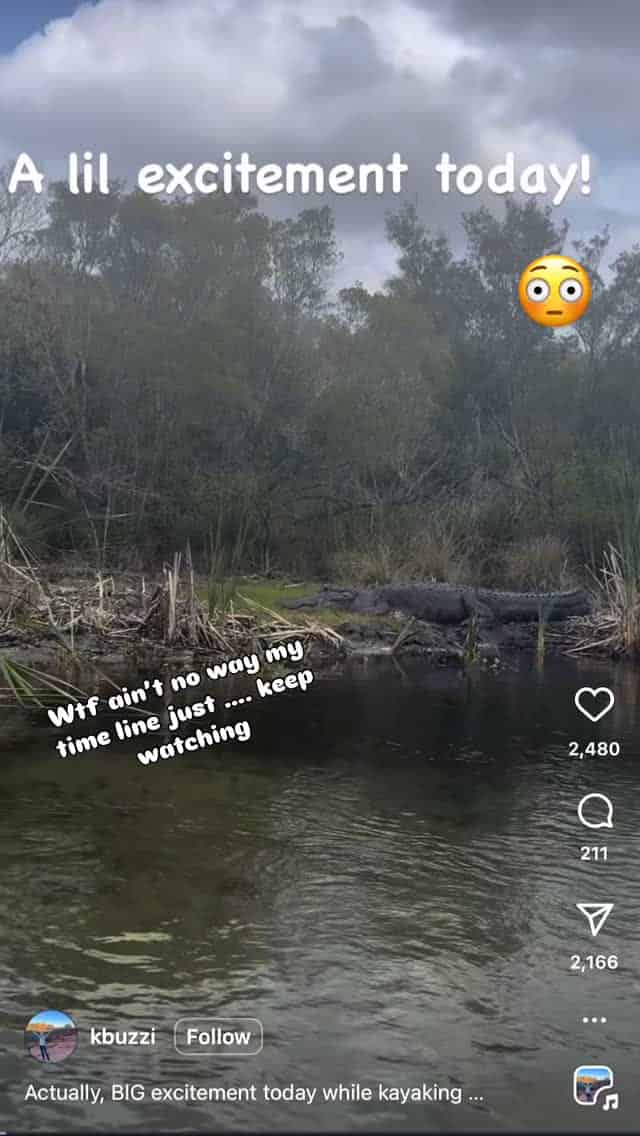The width and height of the screenshot is (640, 1136).
Task: Open kbuzzi's profile picture
Action: 50,1036
